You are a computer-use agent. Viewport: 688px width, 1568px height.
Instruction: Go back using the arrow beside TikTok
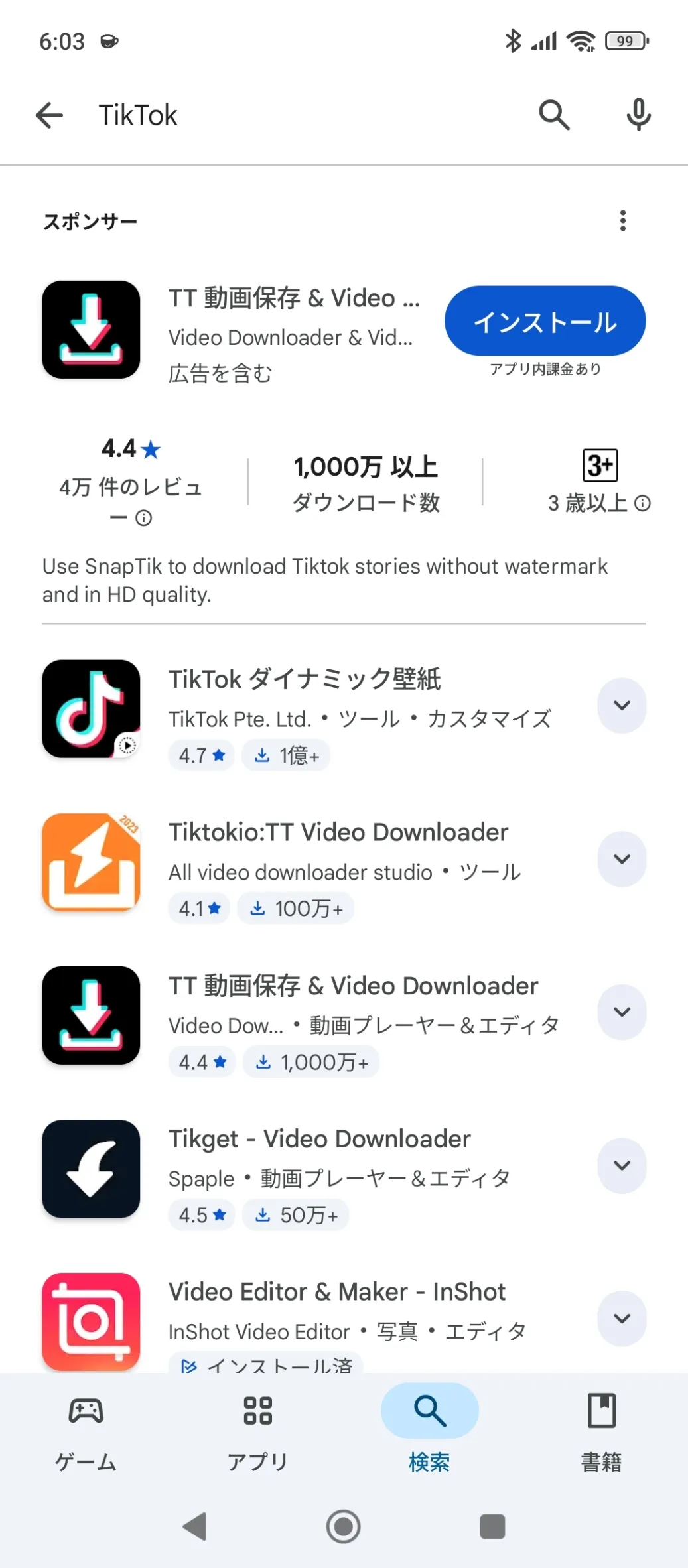(49, 115)
